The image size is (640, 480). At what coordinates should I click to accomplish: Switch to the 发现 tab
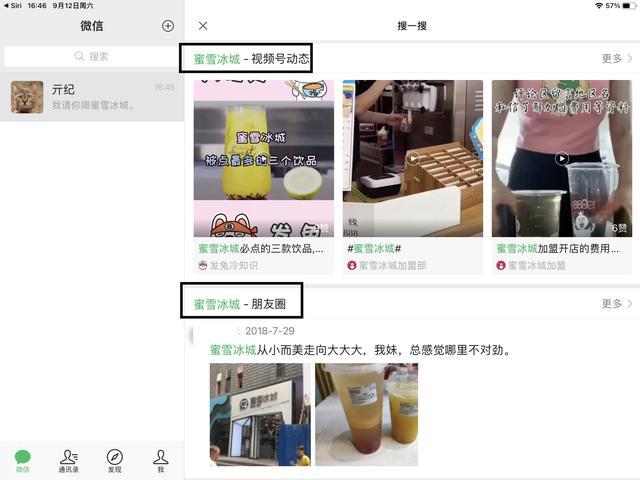click(115, 460)
